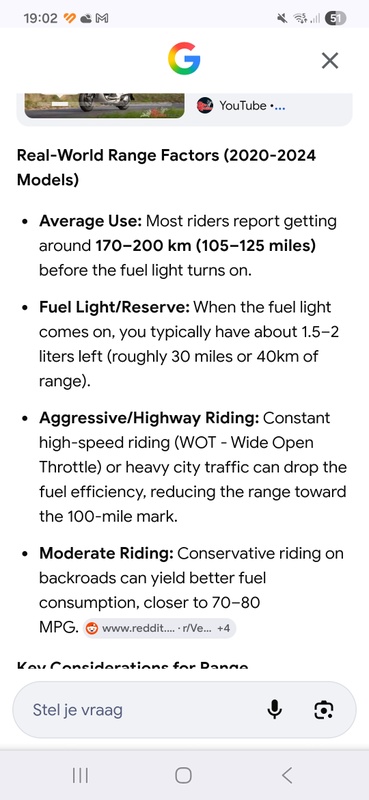Viewport: 369px width, 800px height.
Task: Close the Google search overlay
Action: pos(330,61)
